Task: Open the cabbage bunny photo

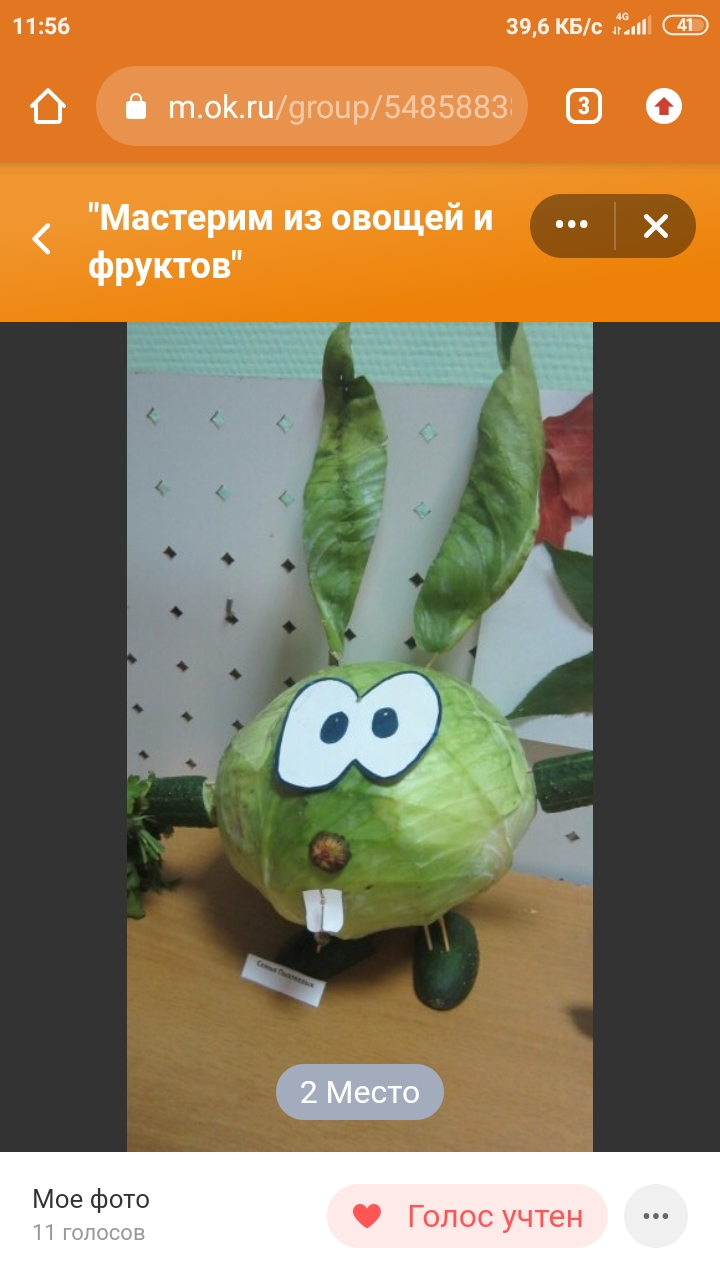Action: [x=360, y=700]
